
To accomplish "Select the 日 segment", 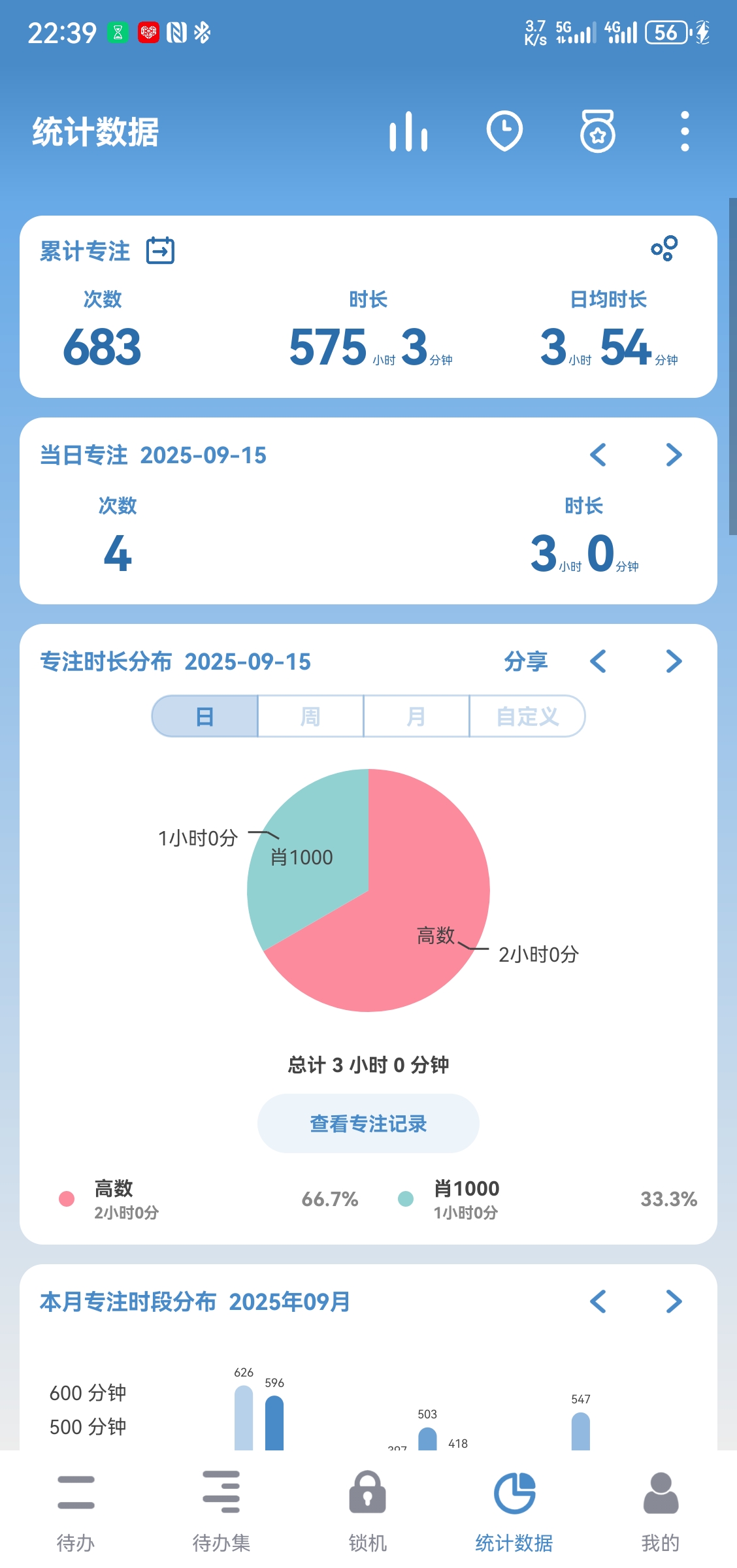I will [205, 717].
